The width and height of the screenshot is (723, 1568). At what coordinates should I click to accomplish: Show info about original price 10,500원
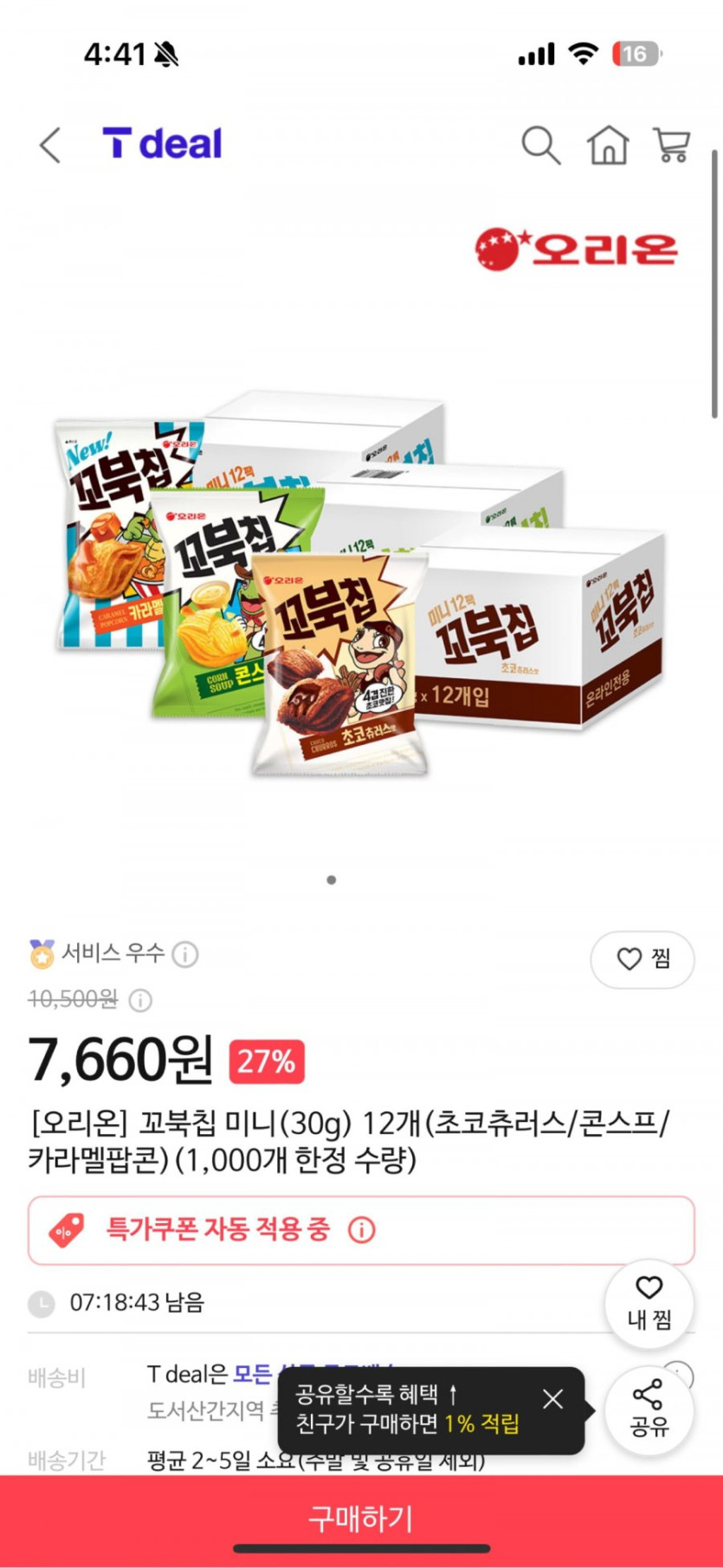140,1001
